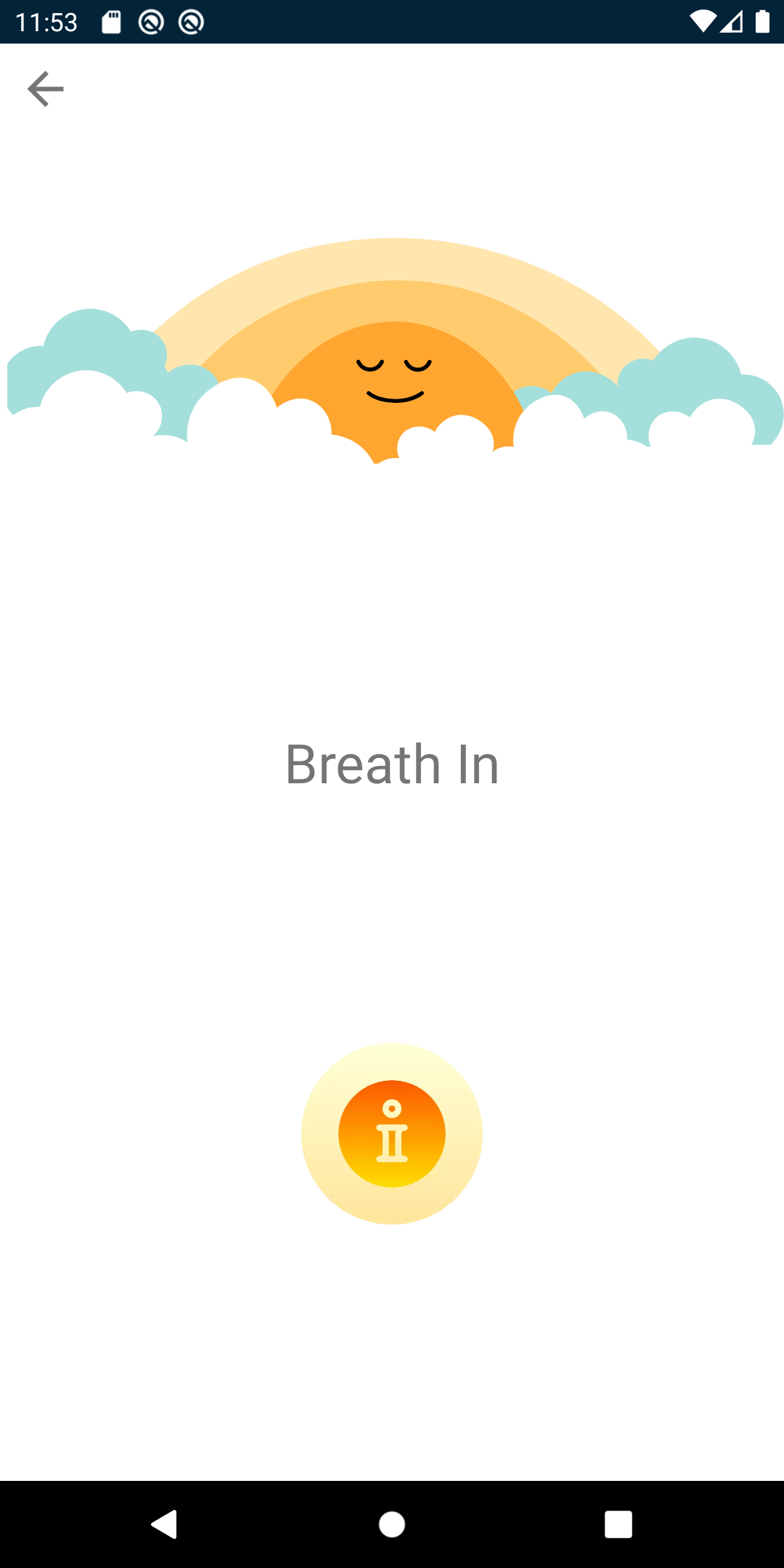The image size is (784, 1568).
Task: Tap the outermost rainbow arc
Action: (x=392, y=258)
